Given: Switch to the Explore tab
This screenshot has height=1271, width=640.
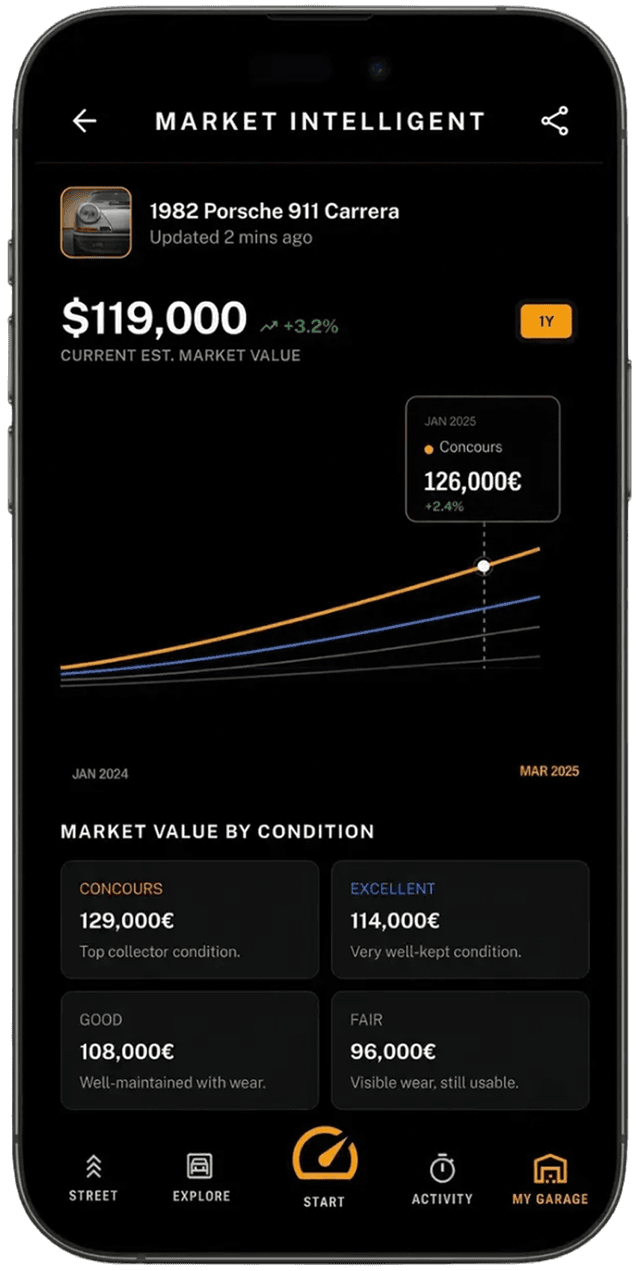Looking at the screenshot, I should (x=201, y=1178).
